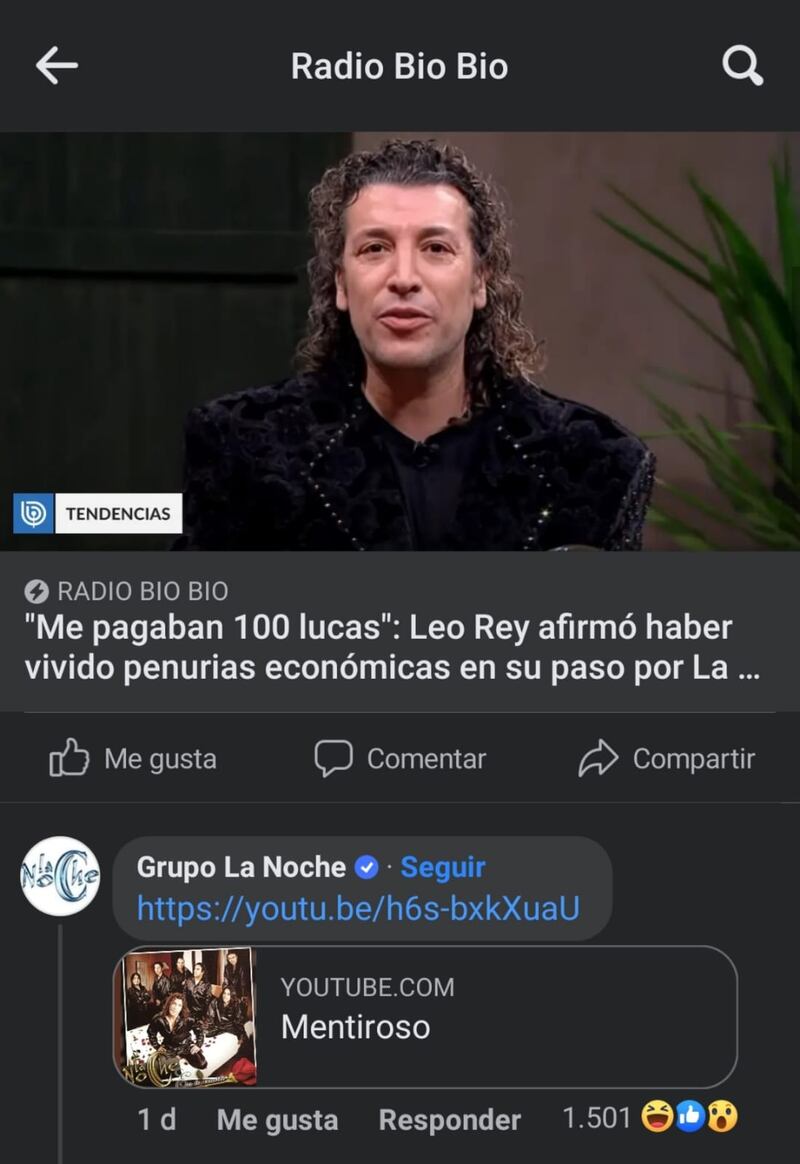Like the Radio Bio Bio post
Viewport: 800px width, 1164px height.
[133, 759]
